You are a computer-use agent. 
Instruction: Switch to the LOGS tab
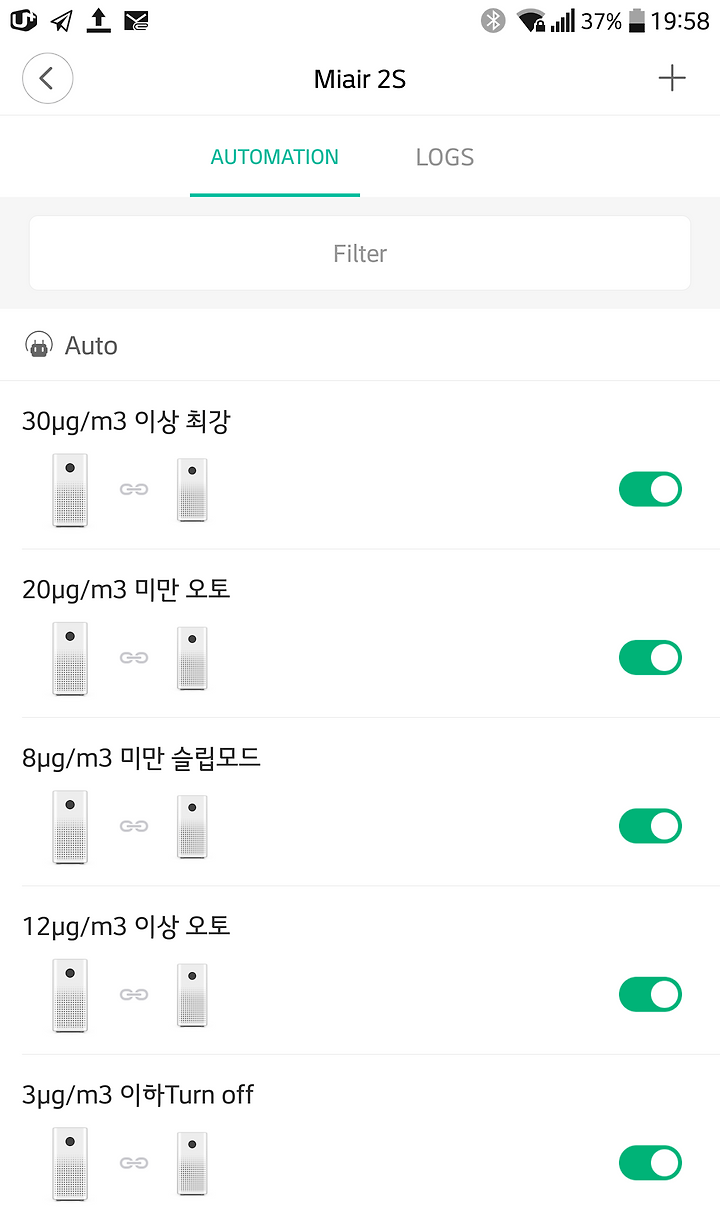(x=444, y=157)
